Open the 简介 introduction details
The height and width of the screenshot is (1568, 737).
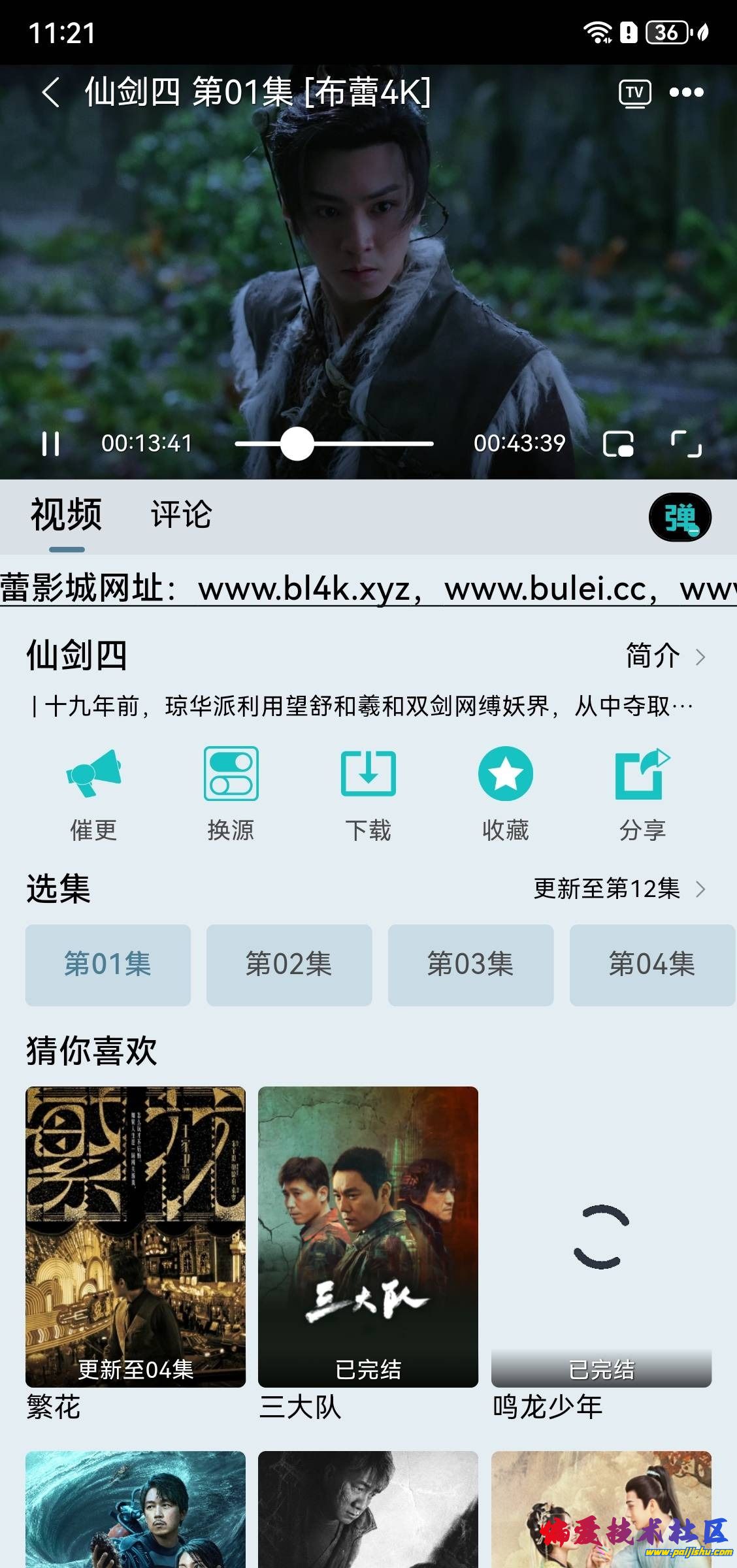pyautogui.click(x=664, y=655)
